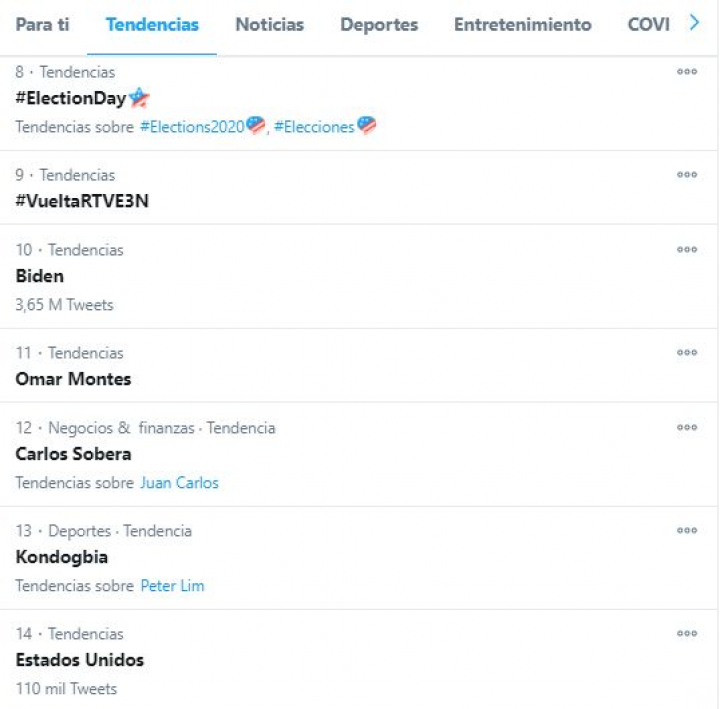The width and height of the screenshot is (720, 709).
Task: Open the Juan Carlos related trend link
Action: (x=179, y=483)
